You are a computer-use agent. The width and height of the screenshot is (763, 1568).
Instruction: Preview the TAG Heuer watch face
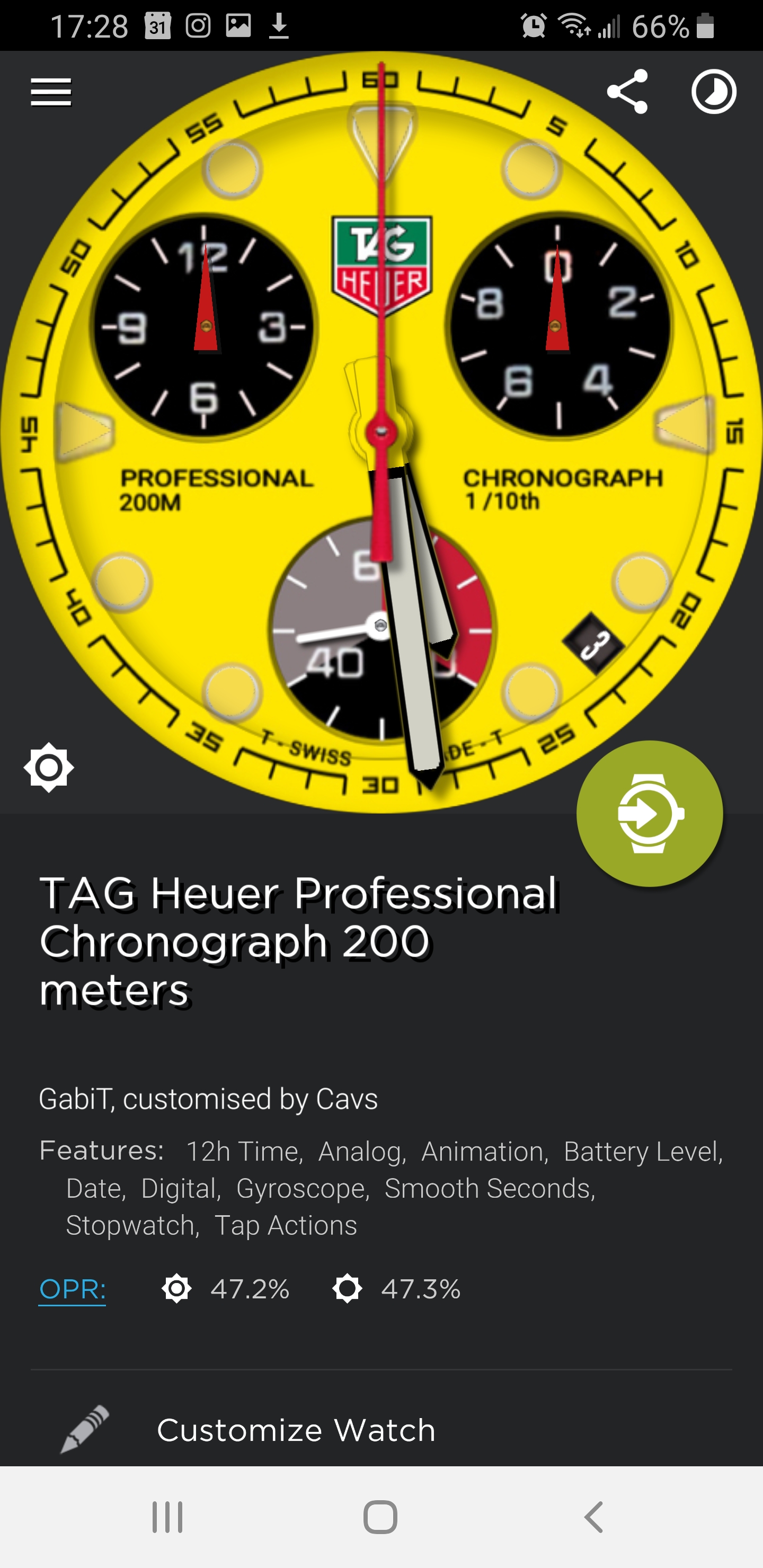tap(381, 432)
